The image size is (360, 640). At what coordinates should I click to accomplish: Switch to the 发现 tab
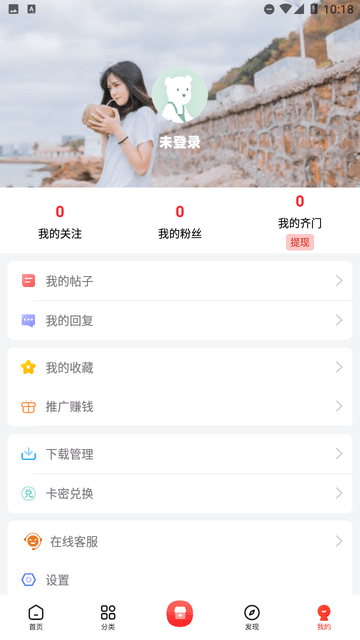[252, 617]
